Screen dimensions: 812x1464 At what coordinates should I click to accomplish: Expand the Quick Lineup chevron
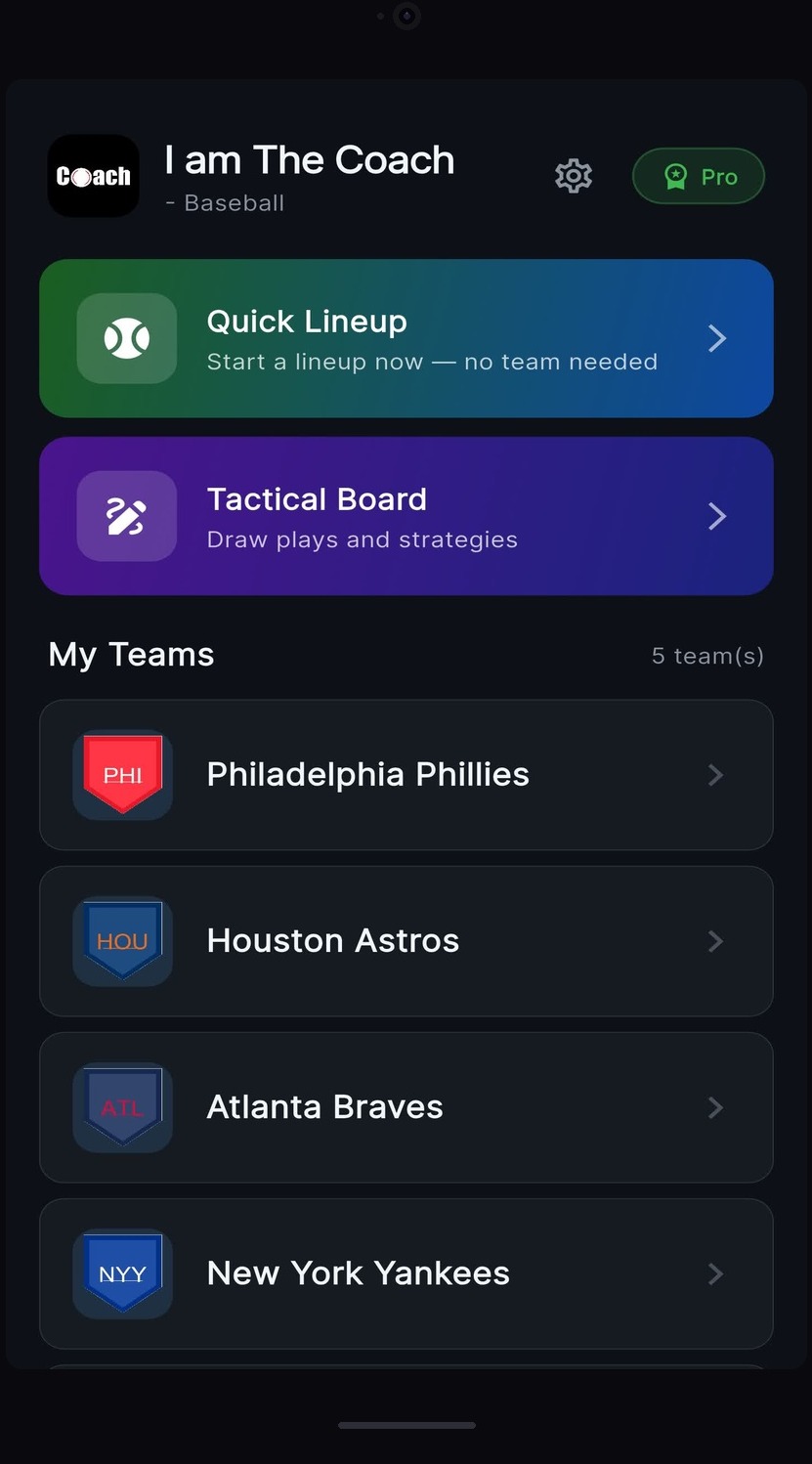(716, 339)
